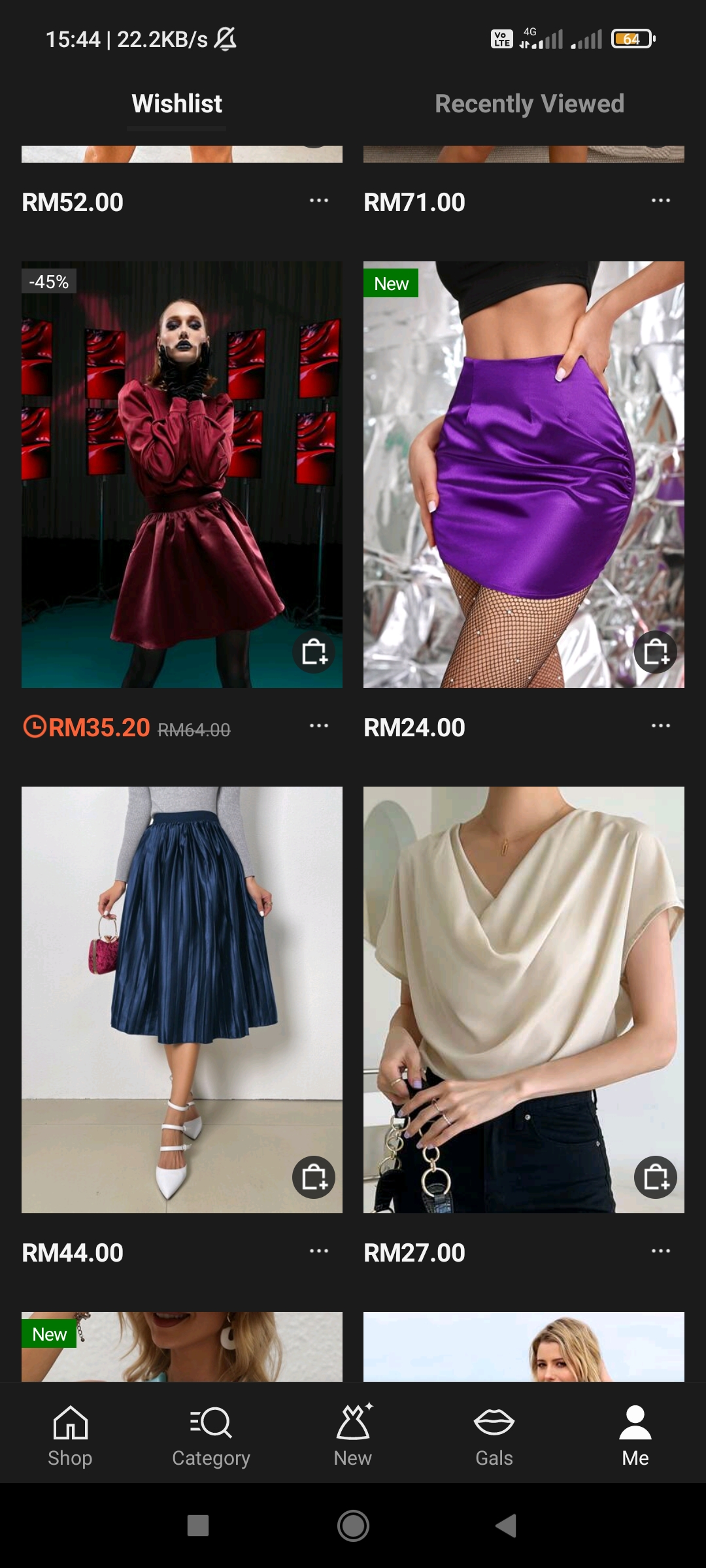Add the navy pleated skirt to bag
Viewport: 706px width, 1568px height.
(314, 1177)
